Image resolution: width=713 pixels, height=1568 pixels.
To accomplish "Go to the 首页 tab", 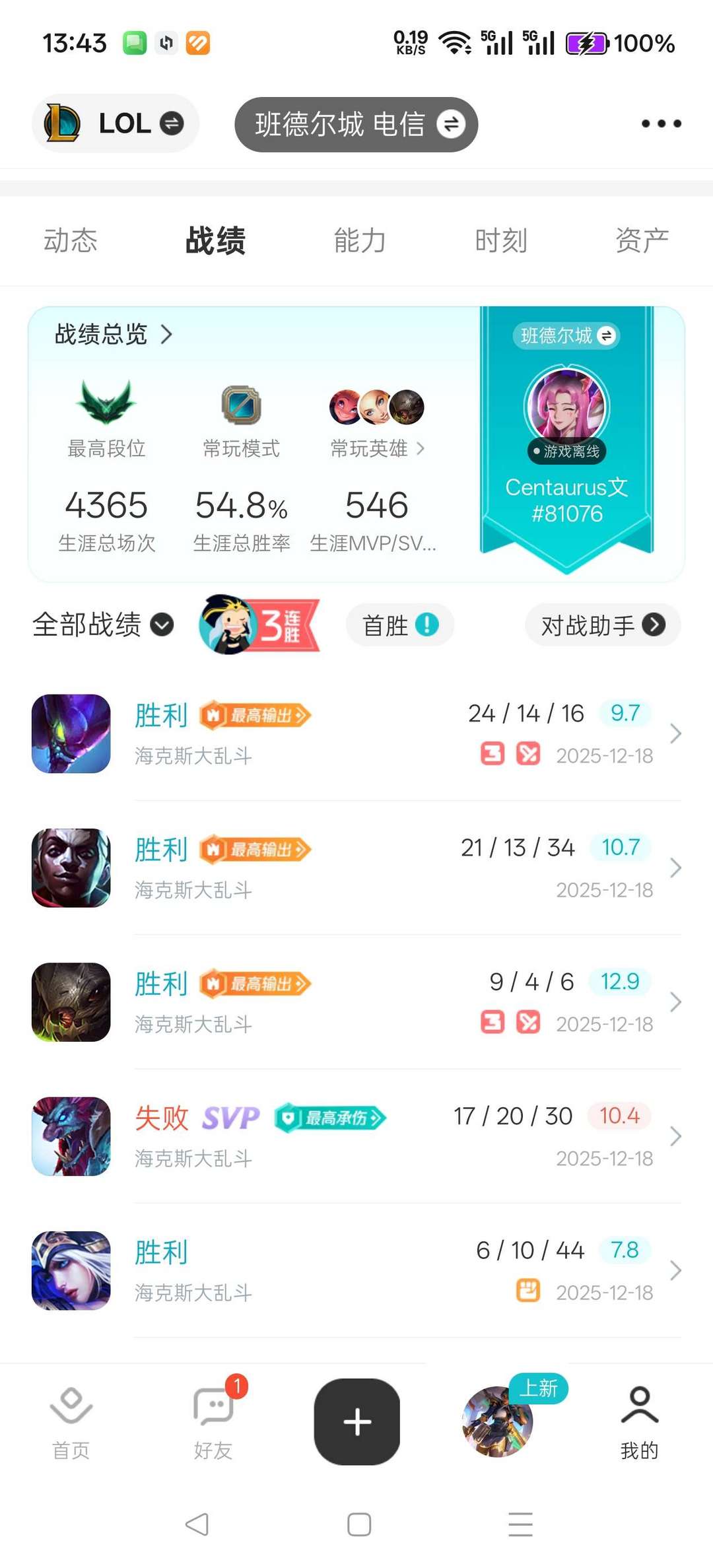I will pos(71,1423).
